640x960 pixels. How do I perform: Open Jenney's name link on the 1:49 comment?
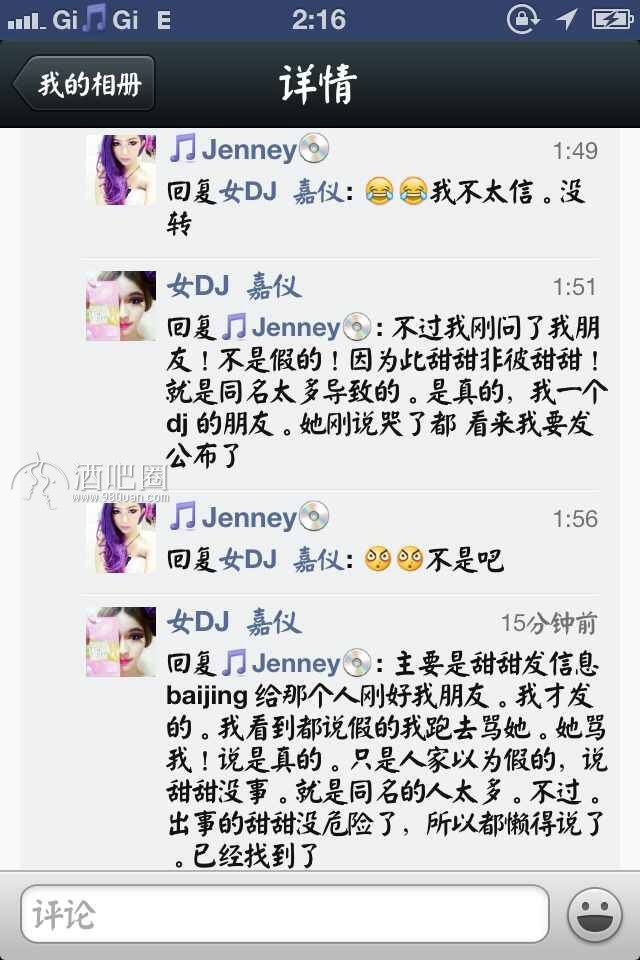(x=248, y=150)
